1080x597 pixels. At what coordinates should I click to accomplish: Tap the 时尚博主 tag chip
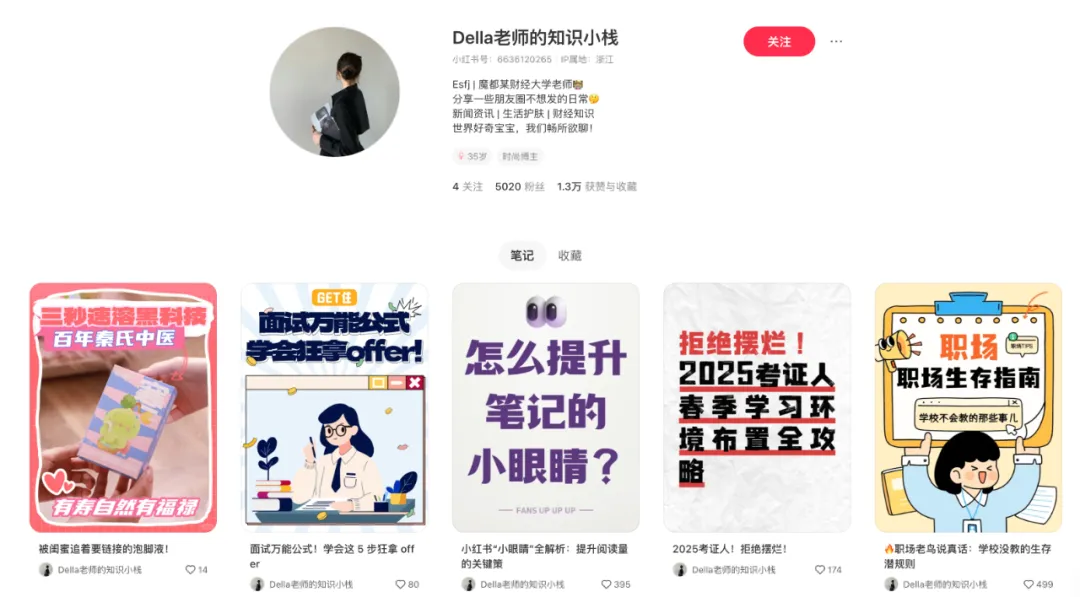pos(520,157)
